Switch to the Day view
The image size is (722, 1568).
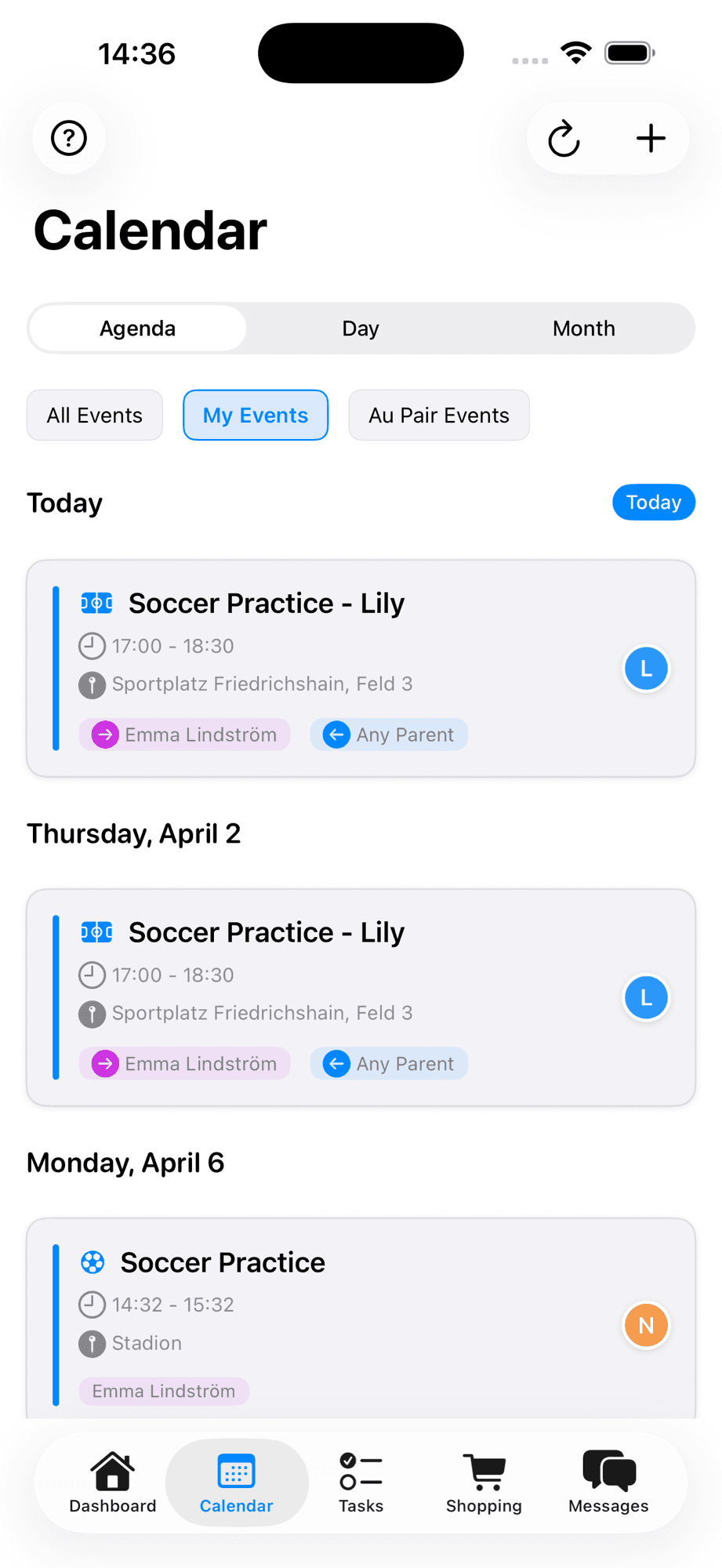point(360,328)
